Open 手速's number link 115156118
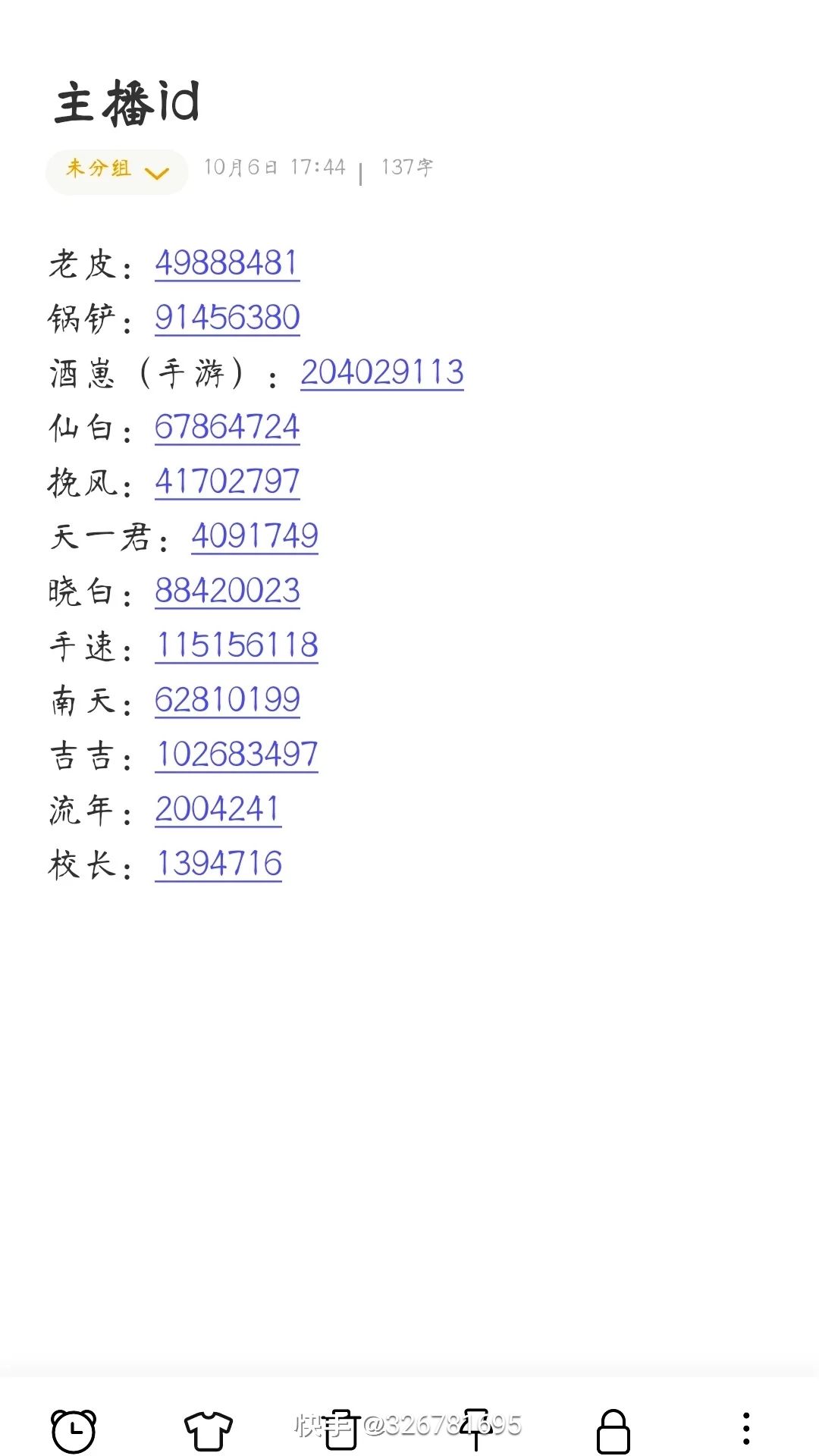 pos(236,645)
